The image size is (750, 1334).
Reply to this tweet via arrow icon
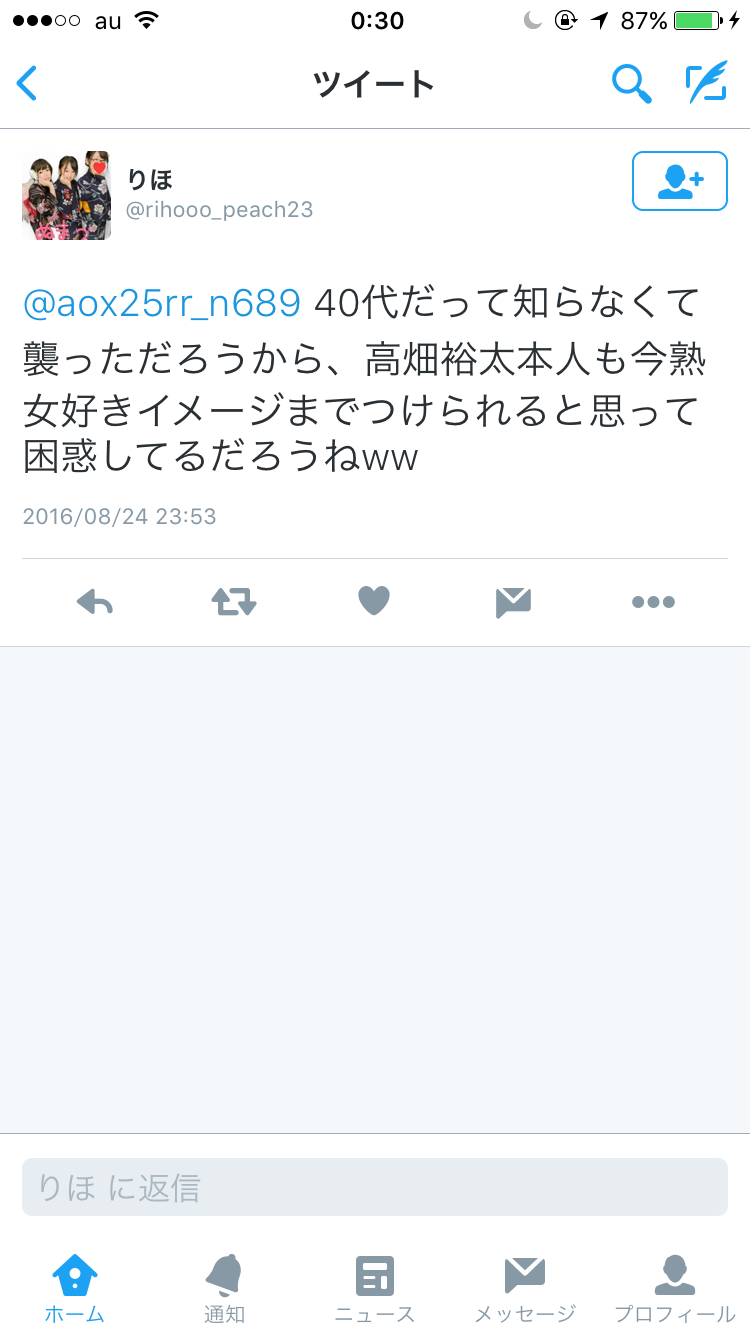(x=95, y=602)
